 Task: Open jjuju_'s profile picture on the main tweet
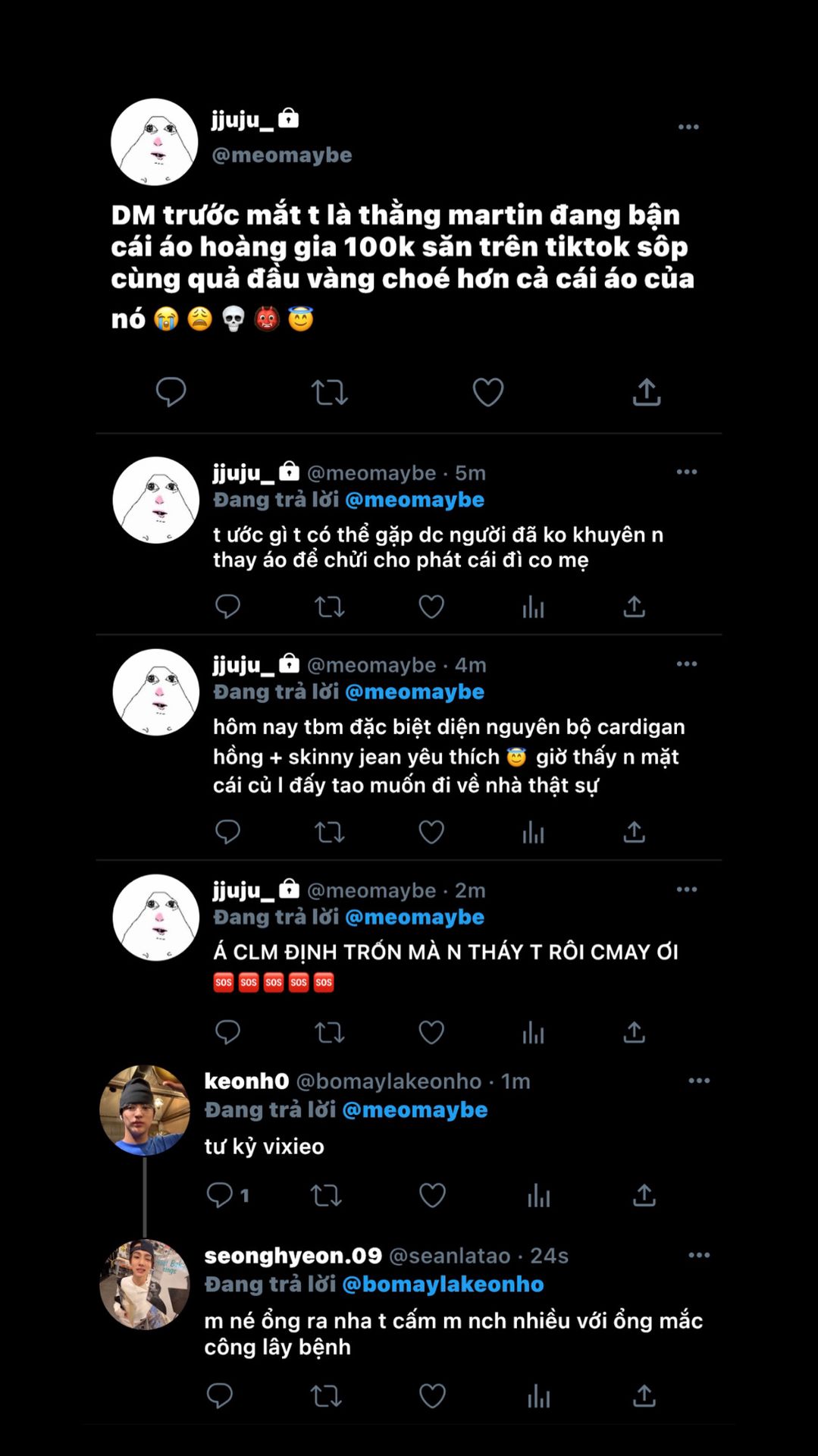tap(155, 142)
